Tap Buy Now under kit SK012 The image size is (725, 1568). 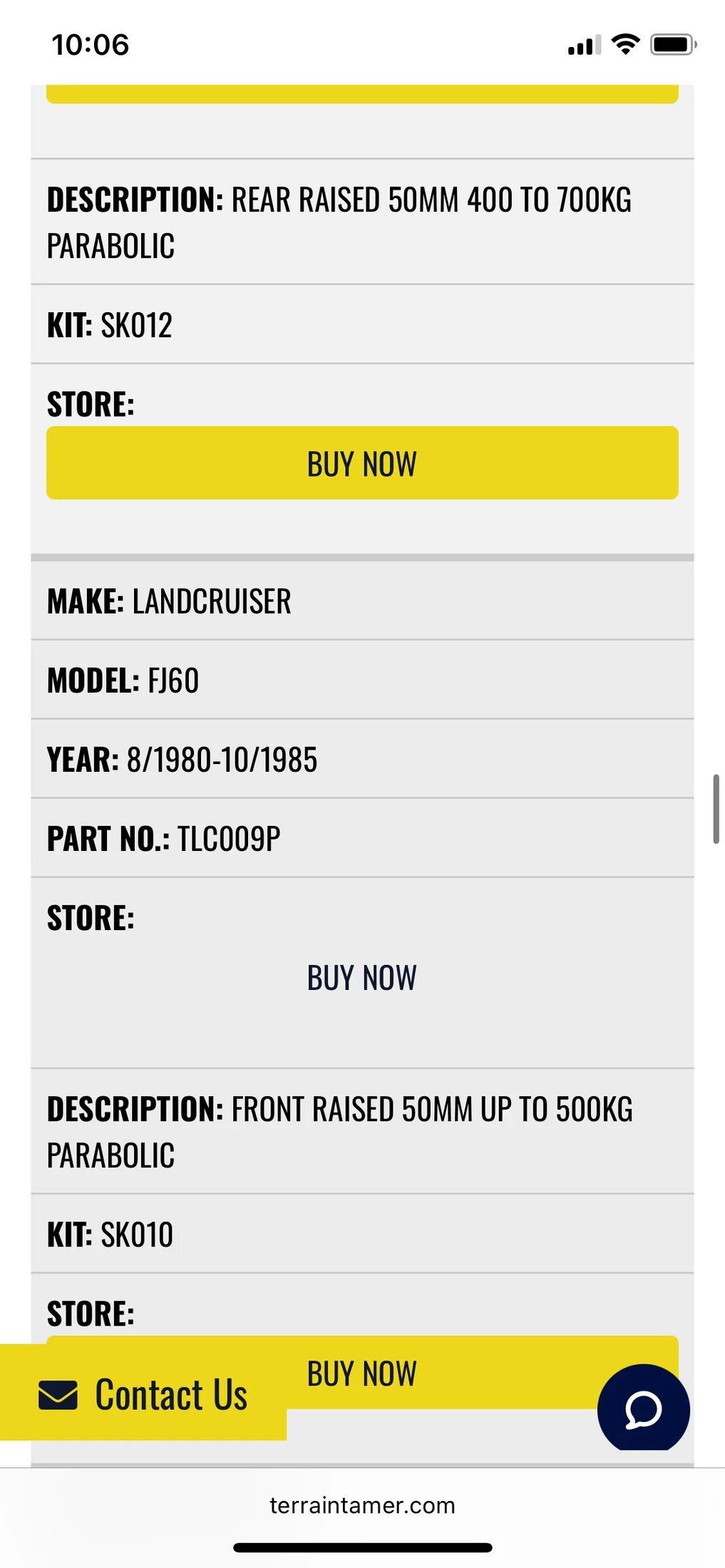pyautogui.click(x=362, y=463)
